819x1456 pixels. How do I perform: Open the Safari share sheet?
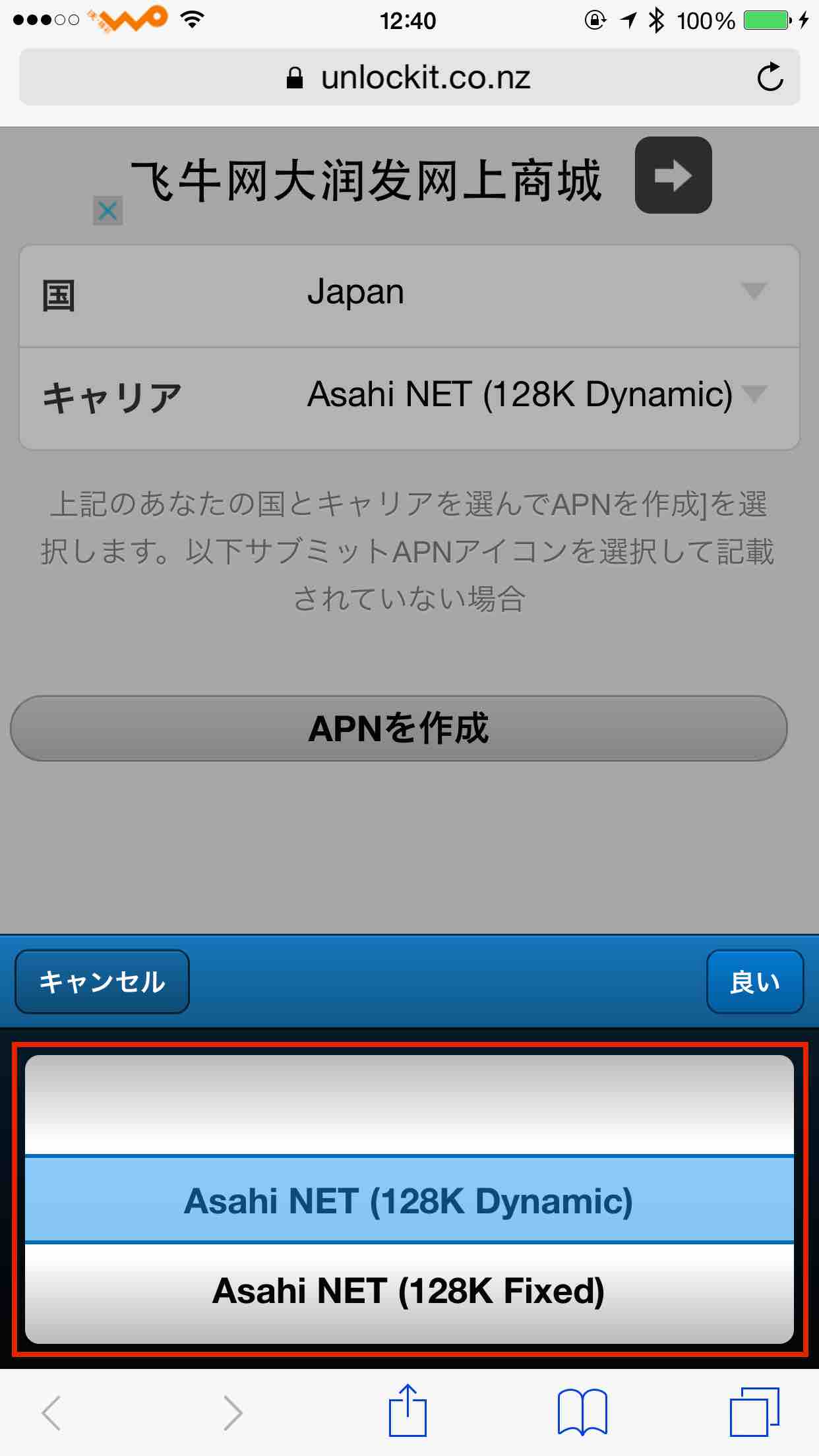pyautogui.click(x=408, y=1411)
